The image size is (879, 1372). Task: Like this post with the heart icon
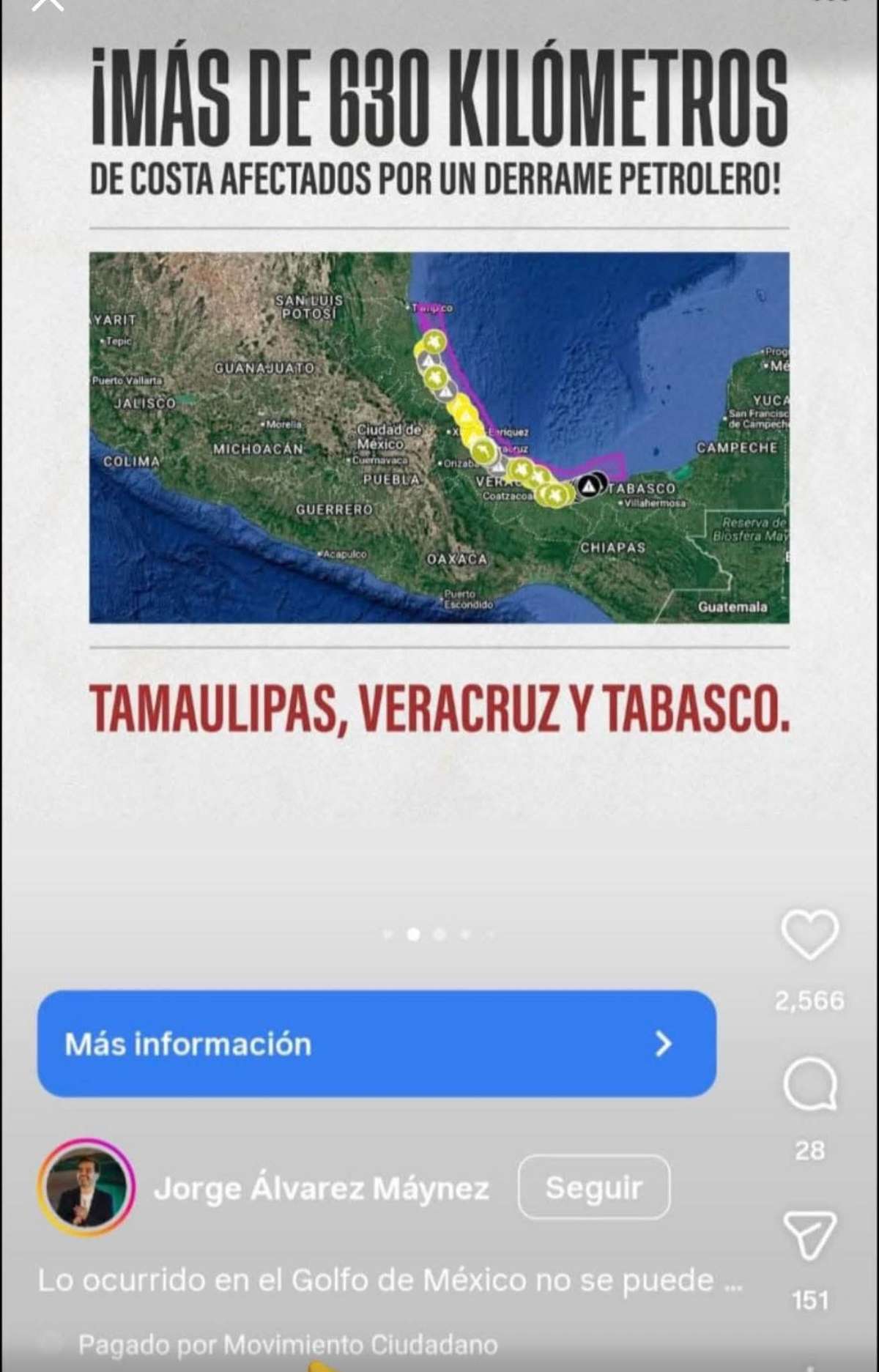coord(809,935)
